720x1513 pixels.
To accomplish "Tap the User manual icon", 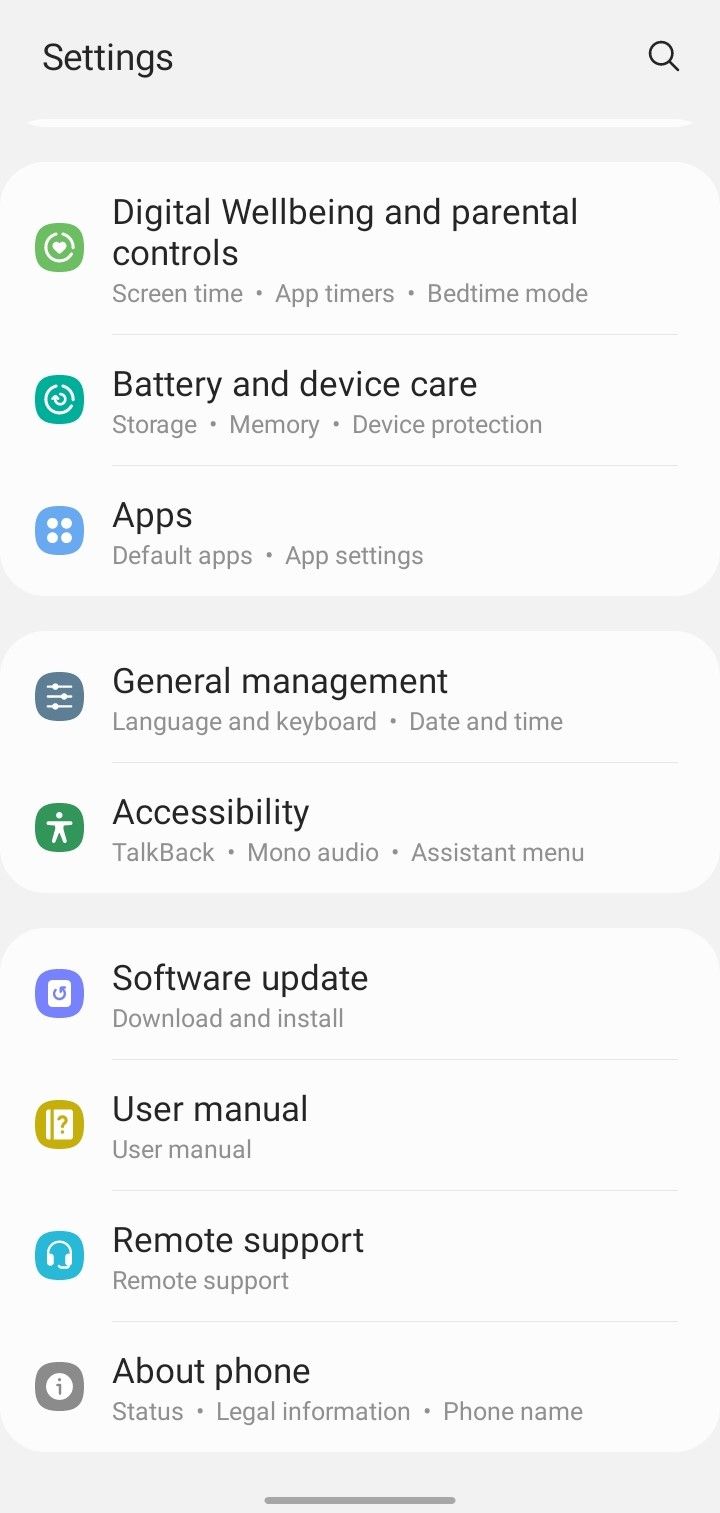I will pyautogui.click(x=59, y=1124).
